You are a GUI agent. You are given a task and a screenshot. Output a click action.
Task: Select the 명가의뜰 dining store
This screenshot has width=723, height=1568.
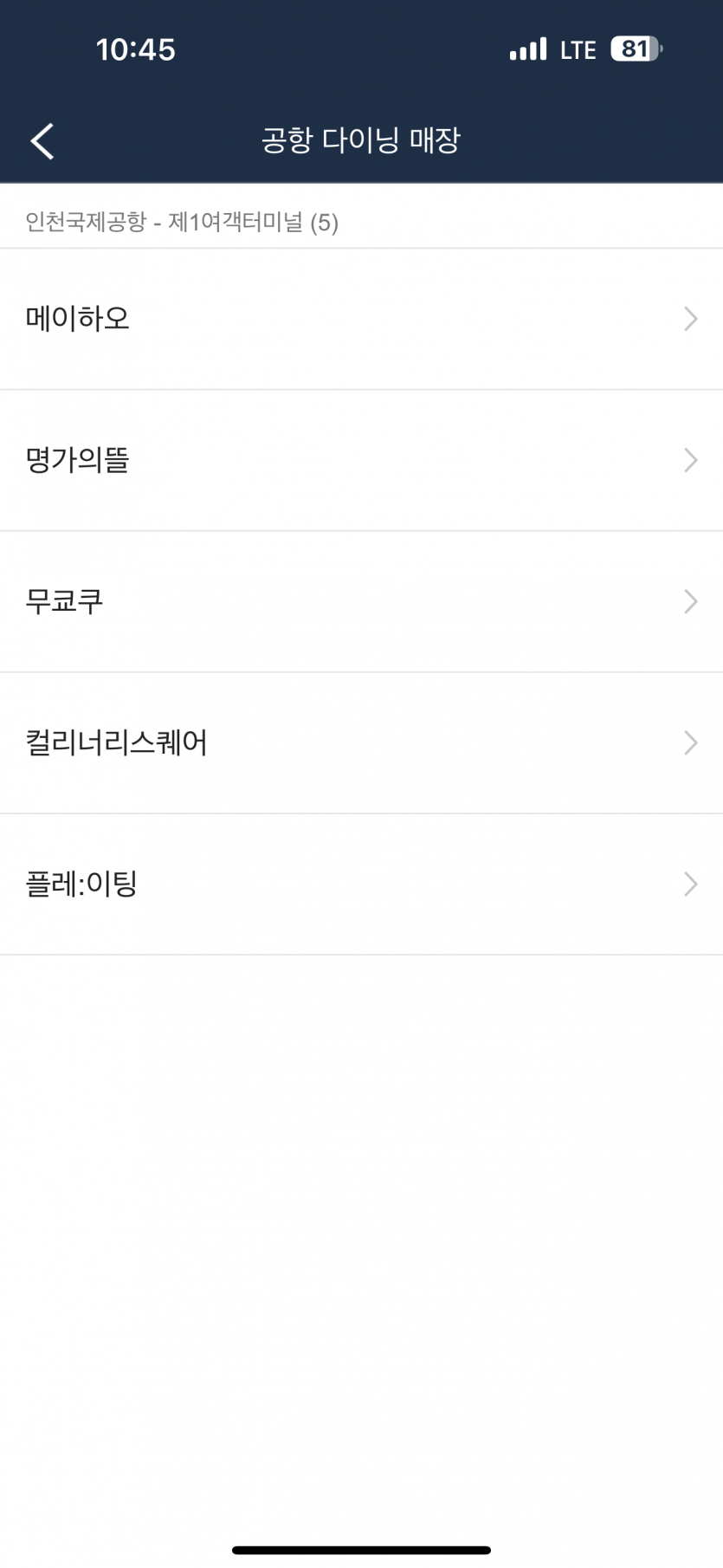pyautogui.click(x=360, y=460)
